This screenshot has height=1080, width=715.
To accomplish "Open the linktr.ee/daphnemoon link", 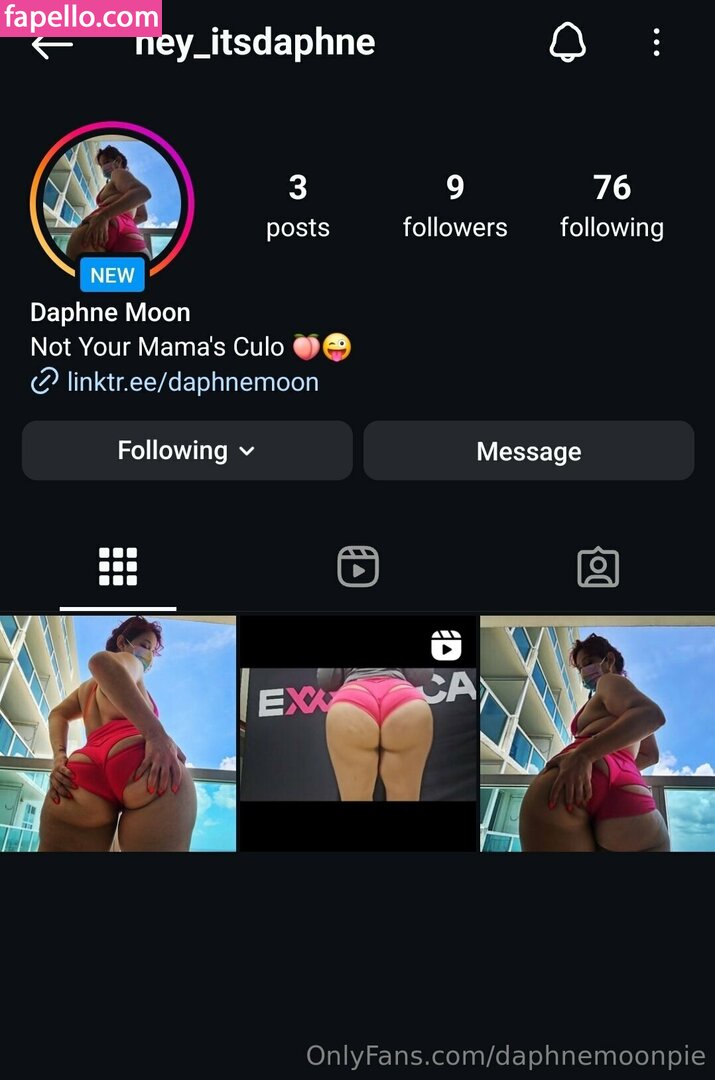I will 192,382.
